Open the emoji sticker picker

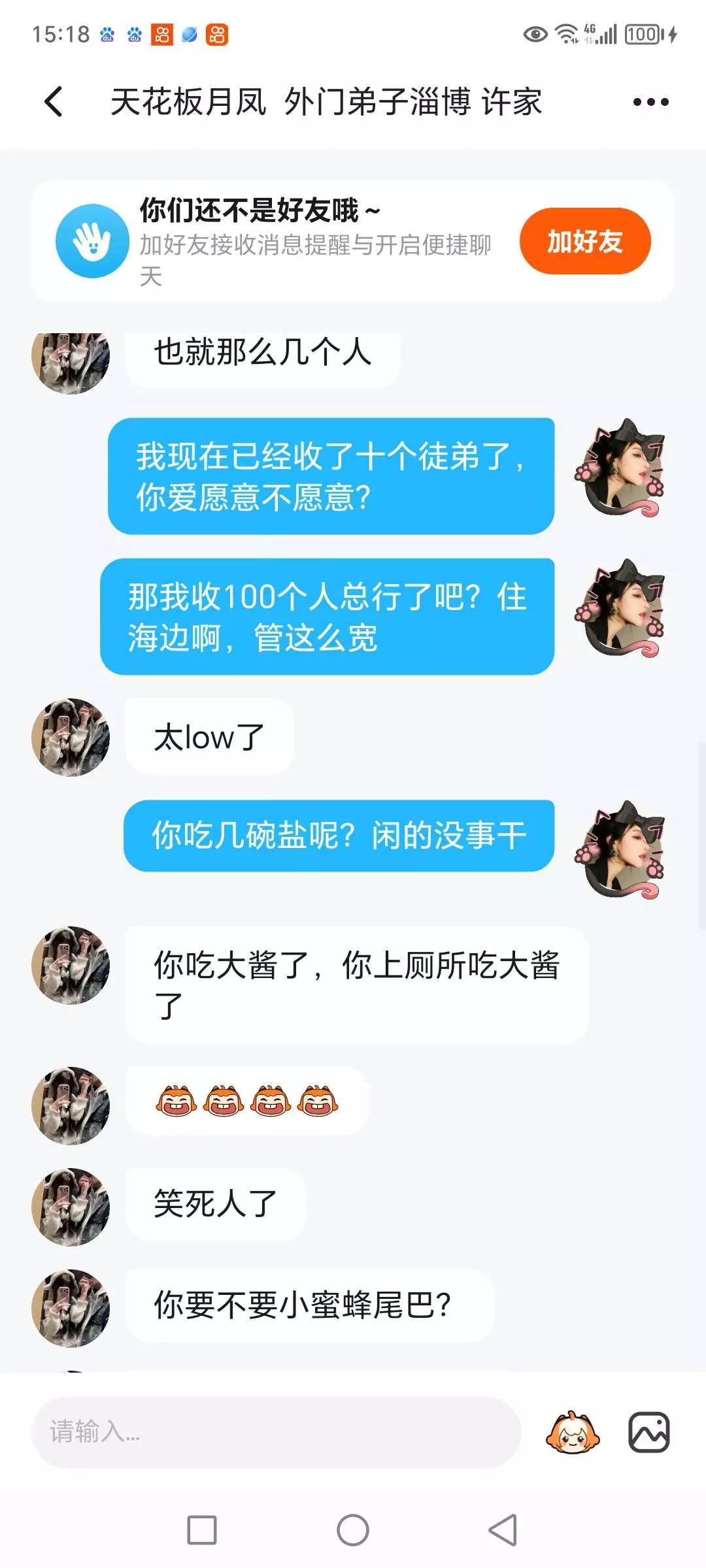coord(573,1432)
